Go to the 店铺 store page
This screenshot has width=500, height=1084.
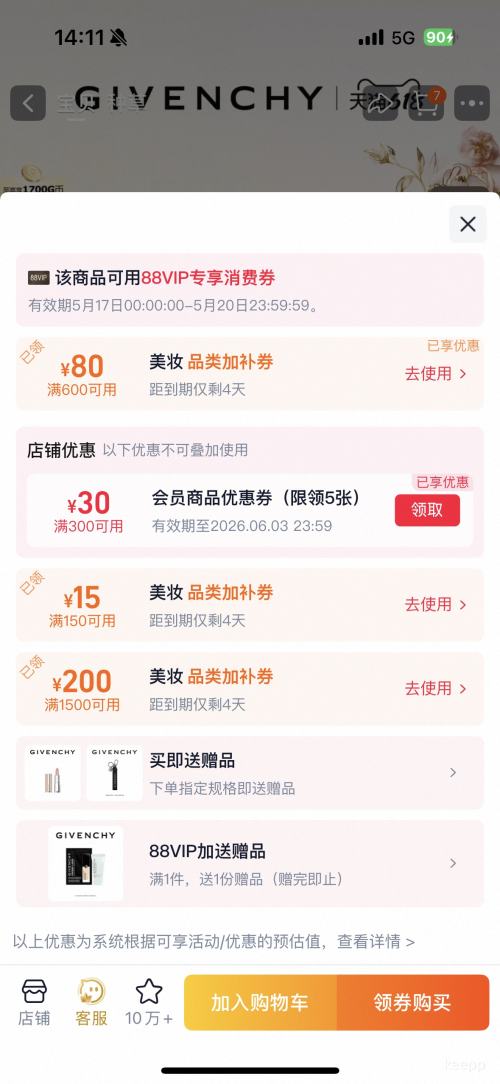click(34, 1002)
